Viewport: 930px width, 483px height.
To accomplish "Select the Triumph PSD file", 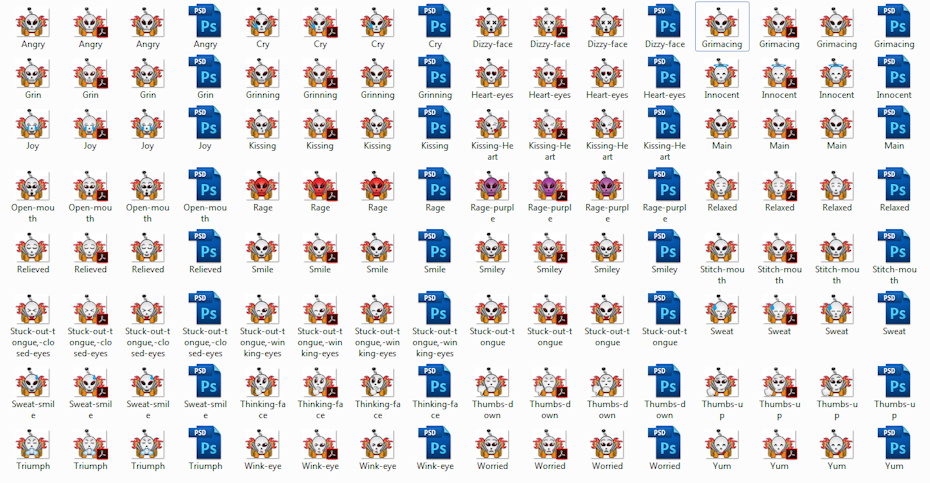I will pos(205,444).
